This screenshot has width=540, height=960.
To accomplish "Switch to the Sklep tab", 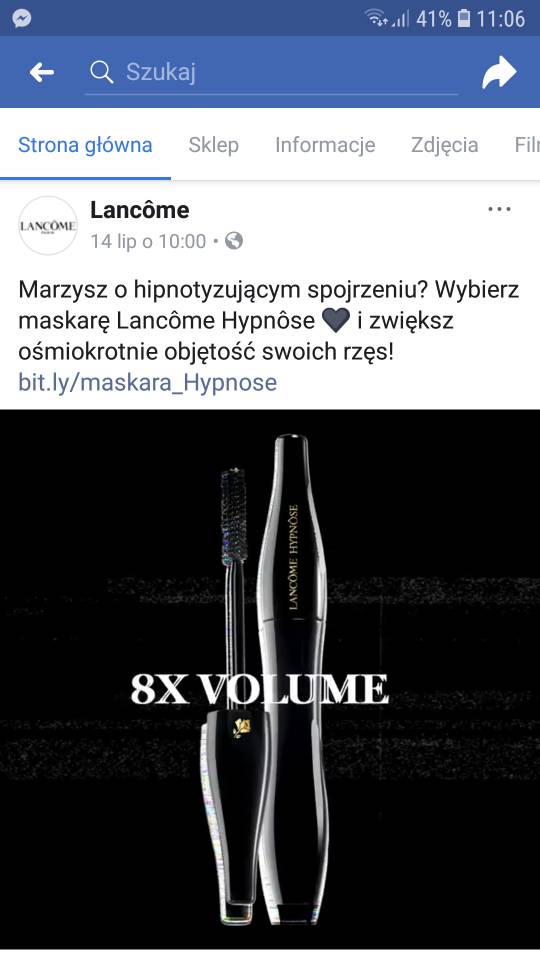I will click(213, 145).
